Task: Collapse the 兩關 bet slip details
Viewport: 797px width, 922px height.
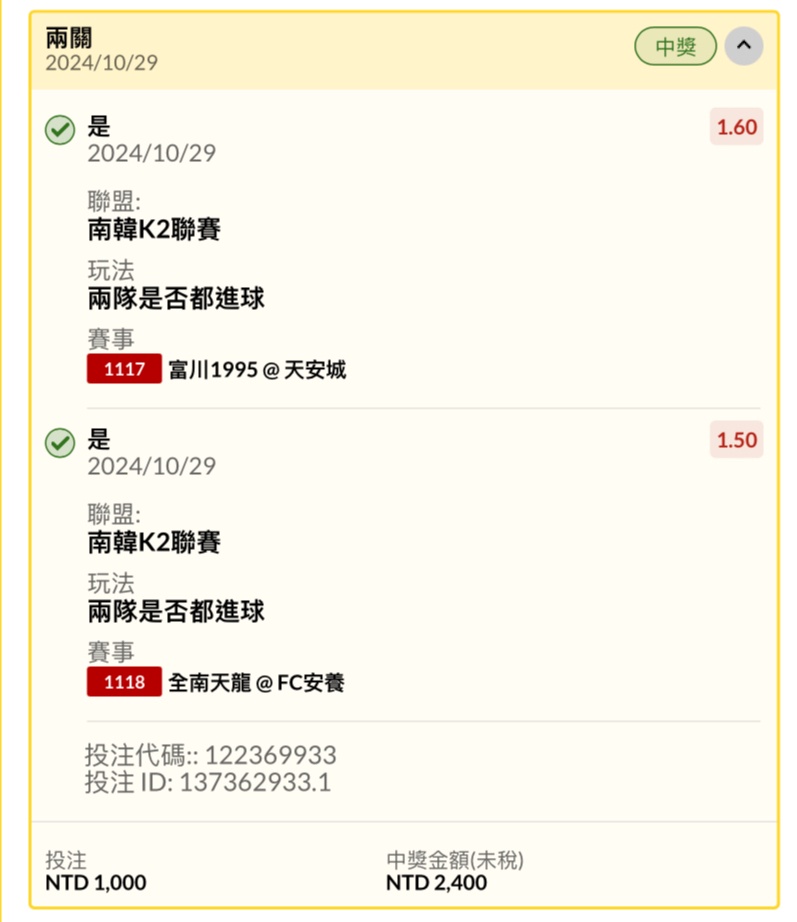Action: coord(743,46)
